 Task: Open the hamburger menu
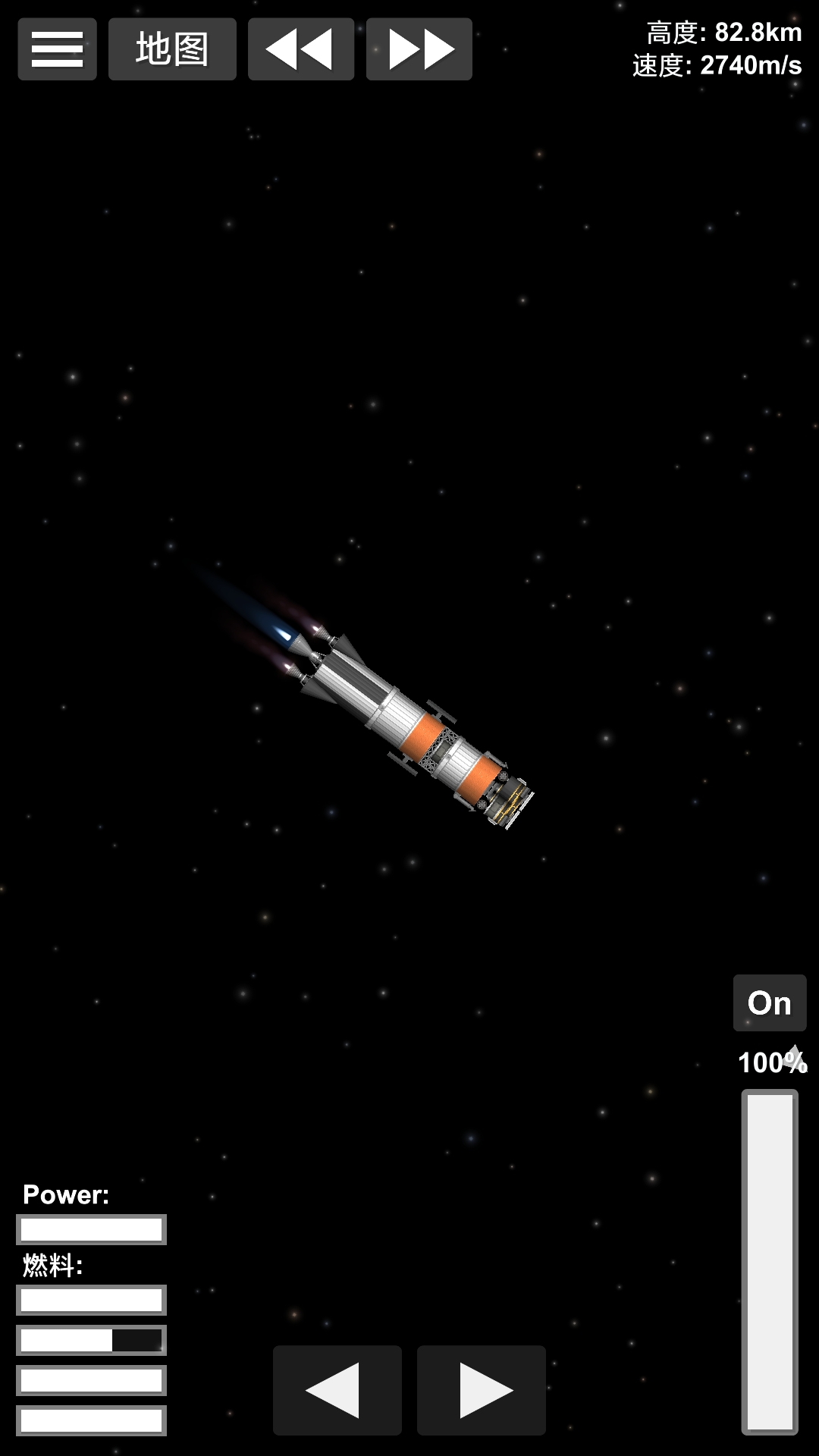coord(57,49)
